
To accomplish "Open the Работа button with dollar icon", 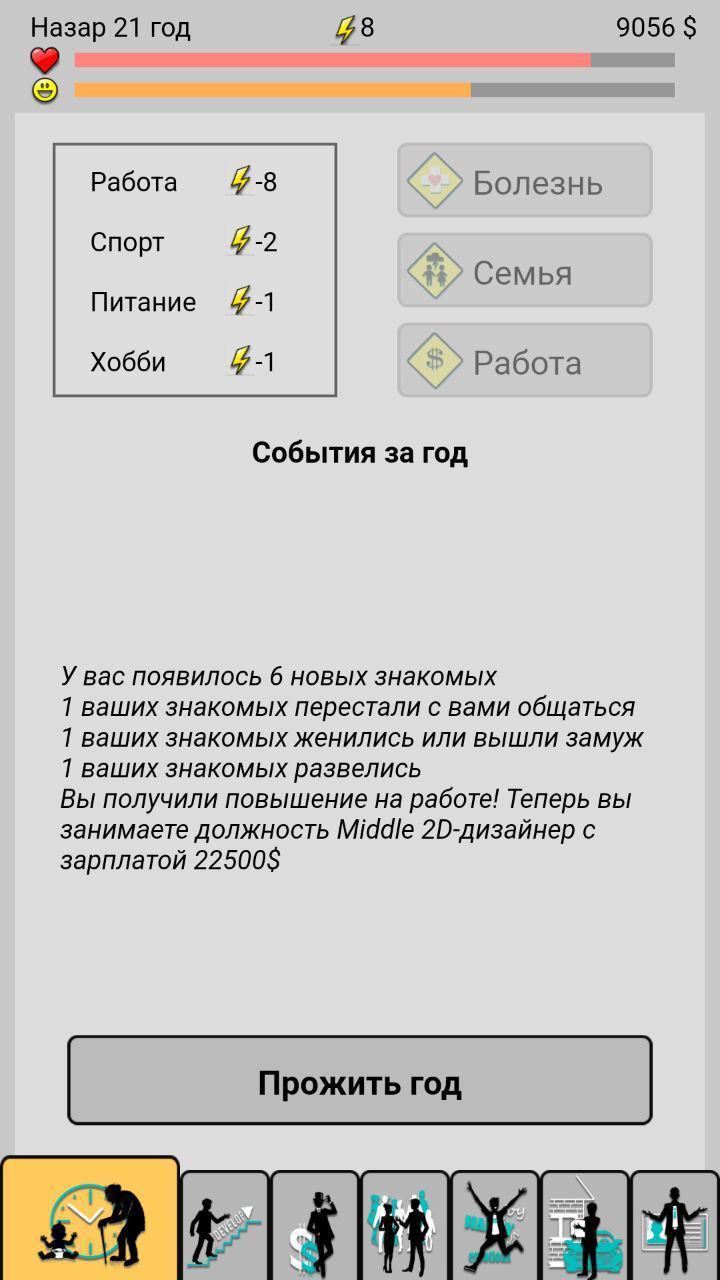I will coord(525,361).
